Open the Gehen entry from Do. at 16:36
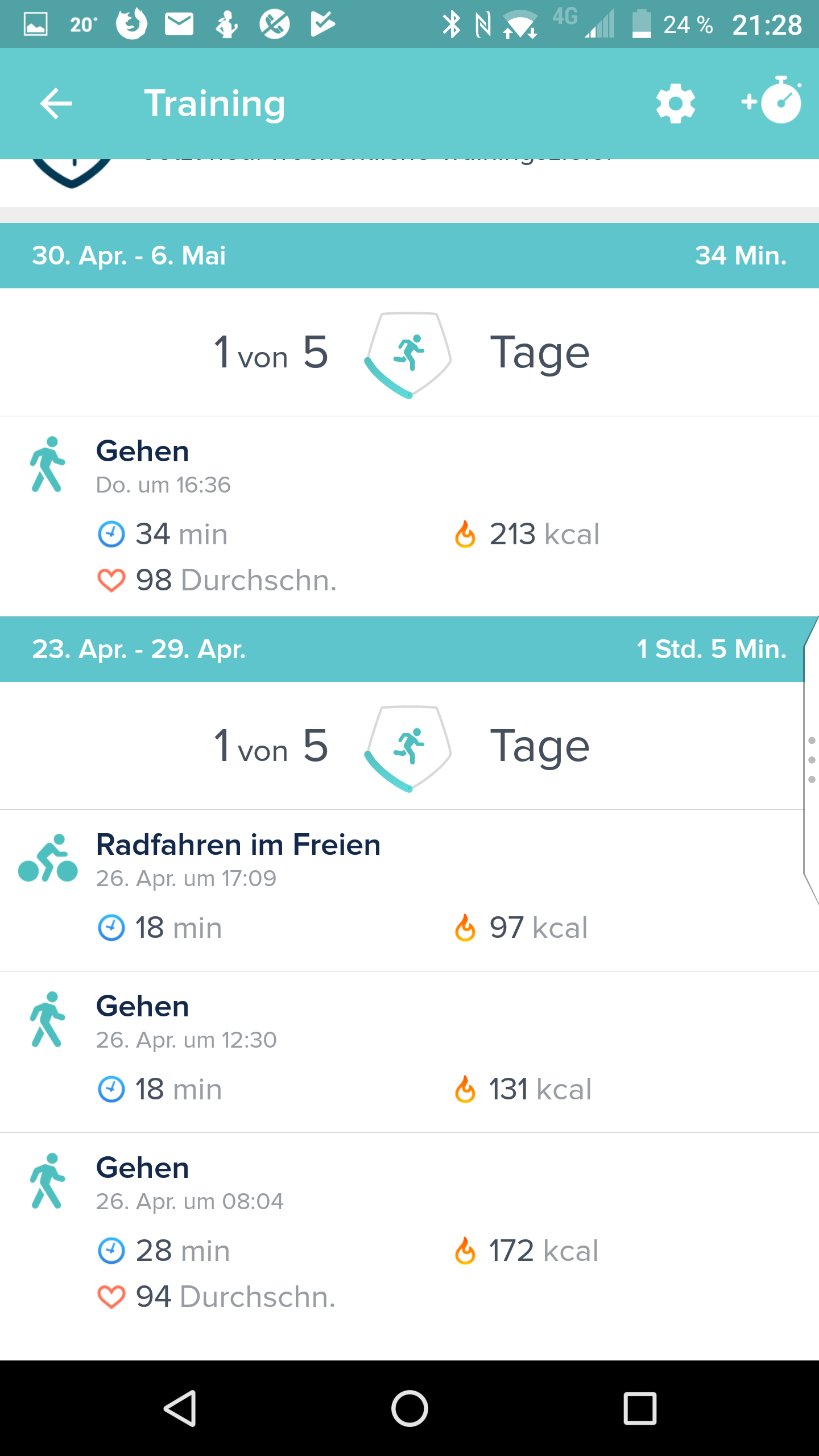The width and height of the screenshot is (819, 1456). [x=409, y=515]
